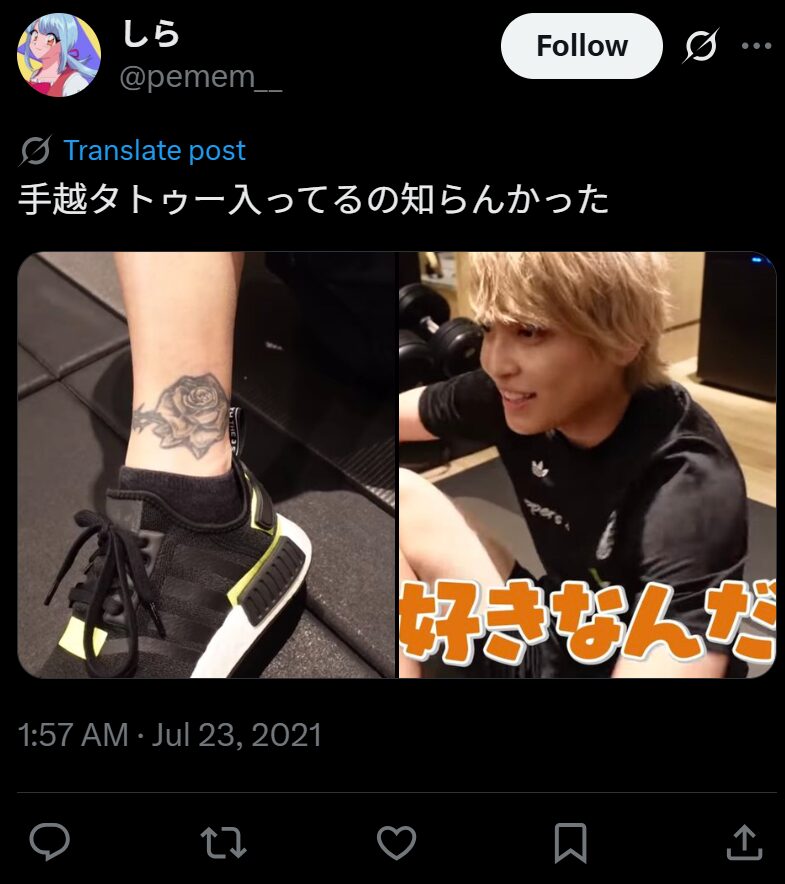785x884 pixels.
Task: Share this post
Action: (x=743, y=842)
